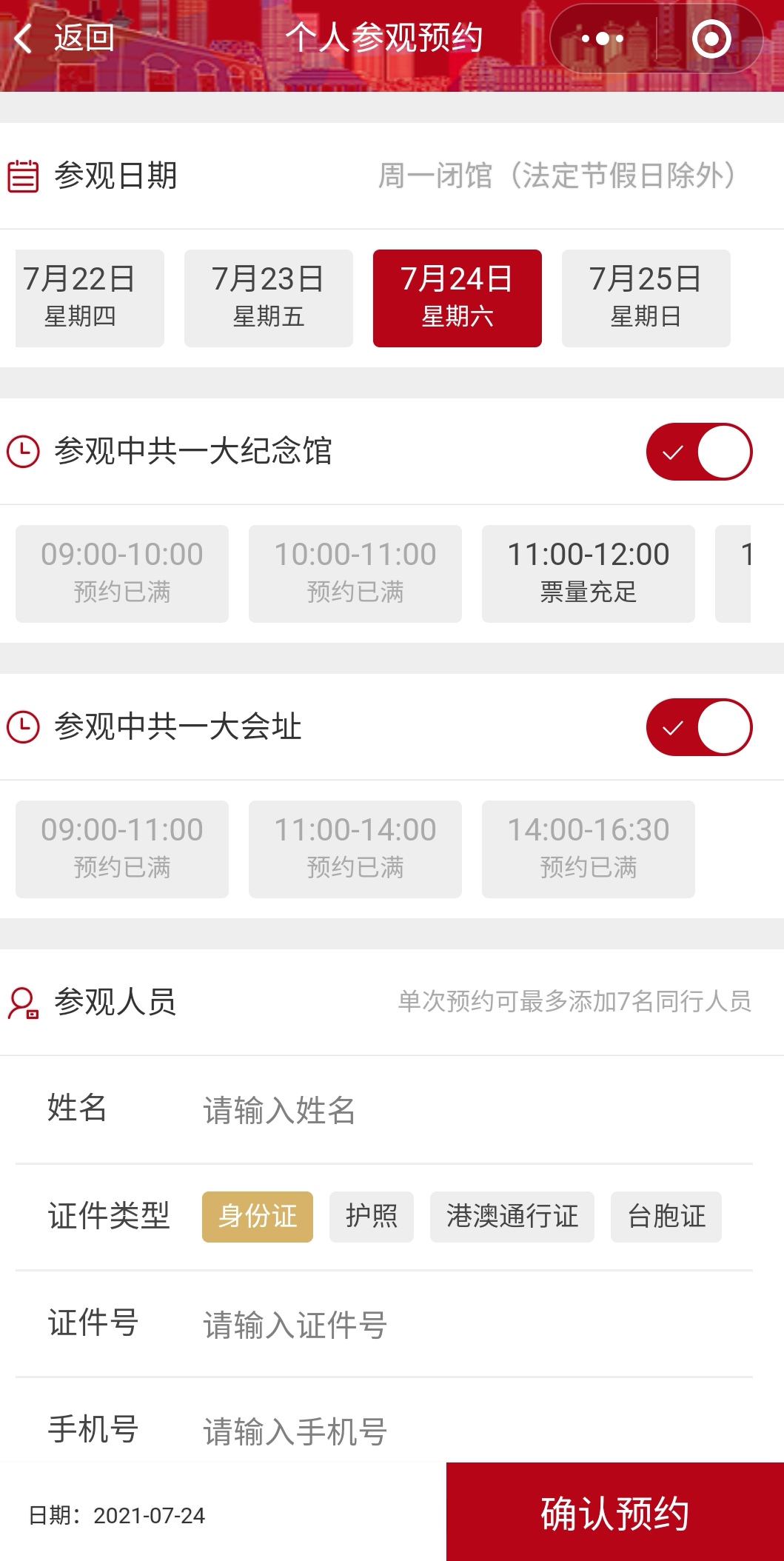Image resolution: width=784 pixels, height=1561 pixels.
Task: Select the 7月22日 星期四 date
Action: (90, 298)
